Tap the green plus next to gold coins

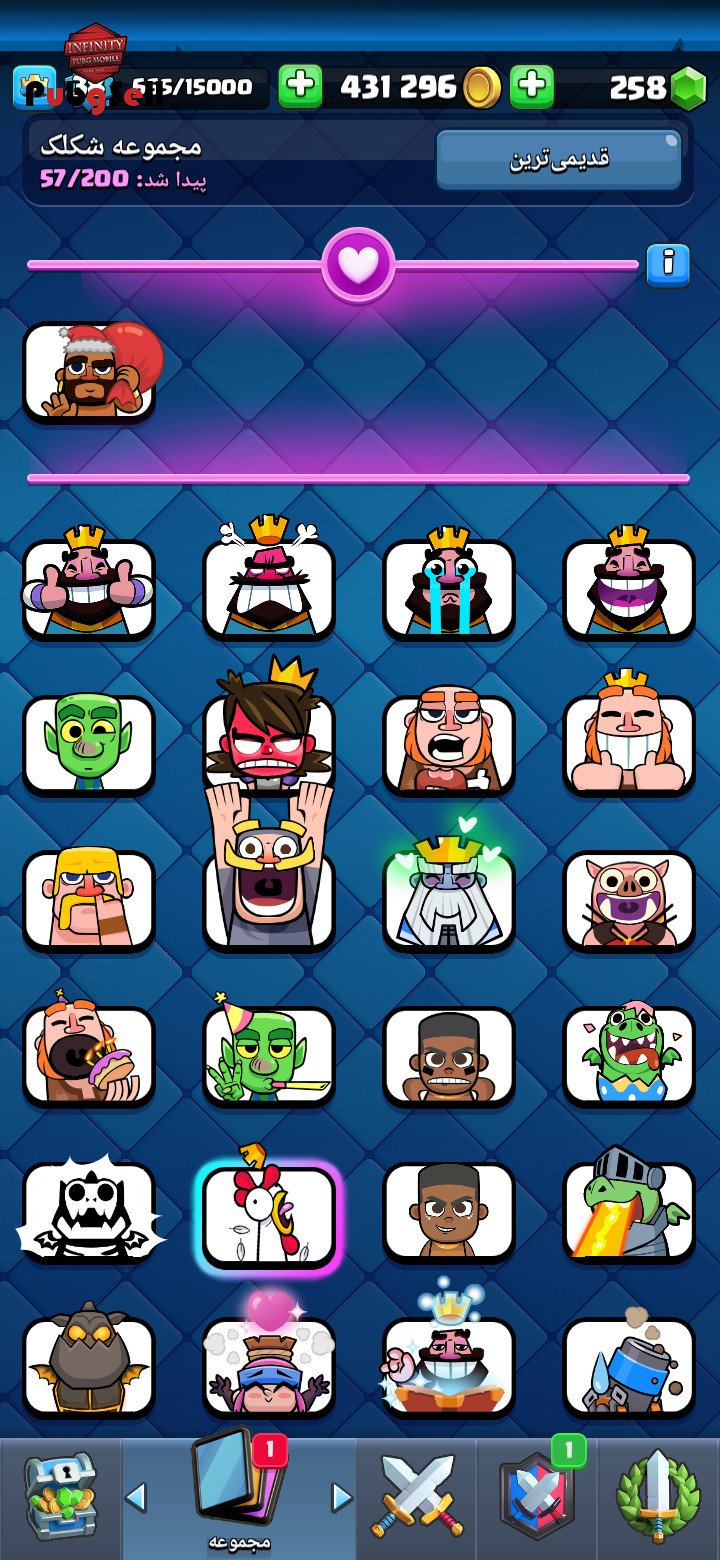pos(300,87)
